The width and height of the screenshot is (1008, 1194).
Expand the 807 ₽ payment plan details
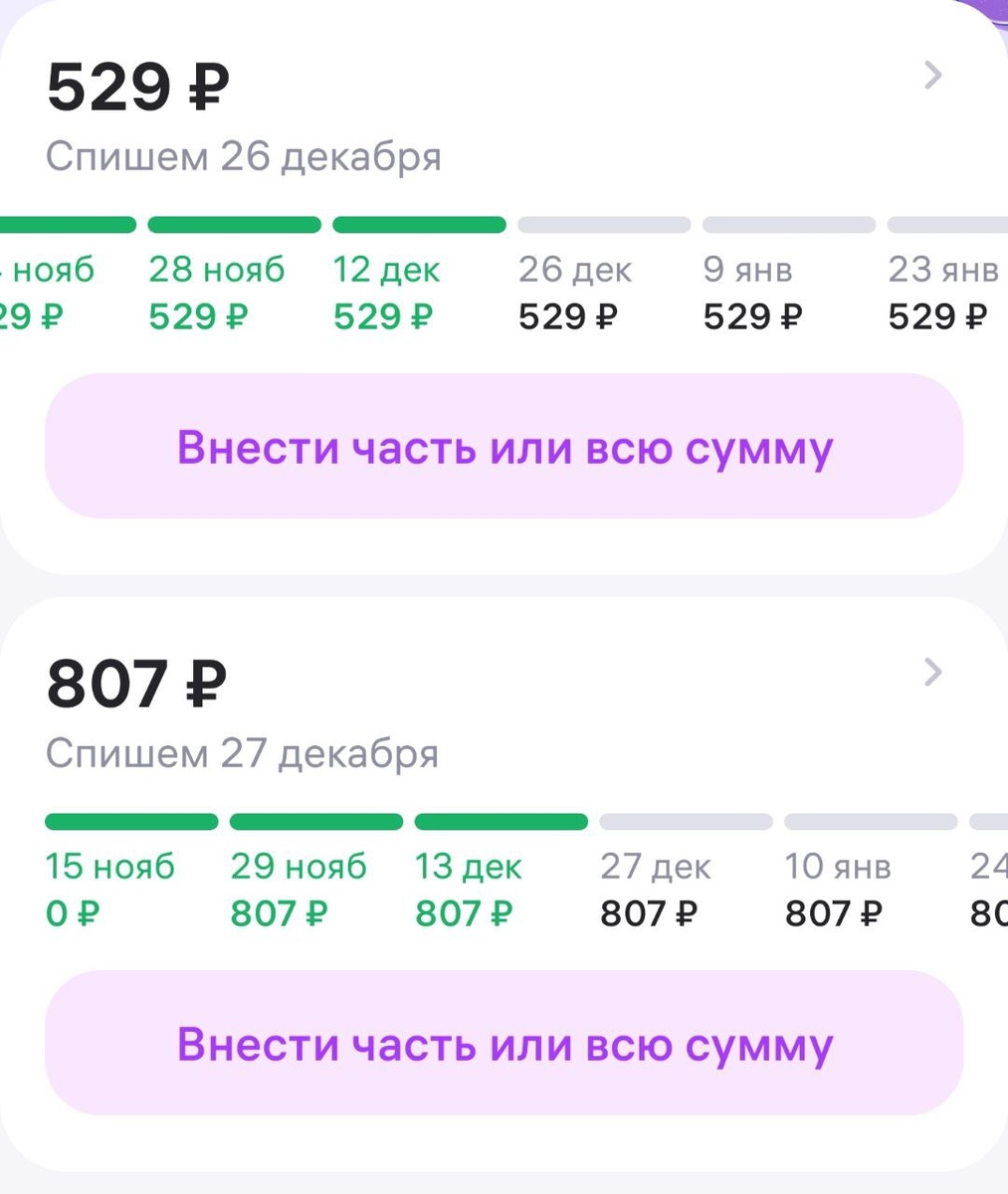[x=931, y=673]
